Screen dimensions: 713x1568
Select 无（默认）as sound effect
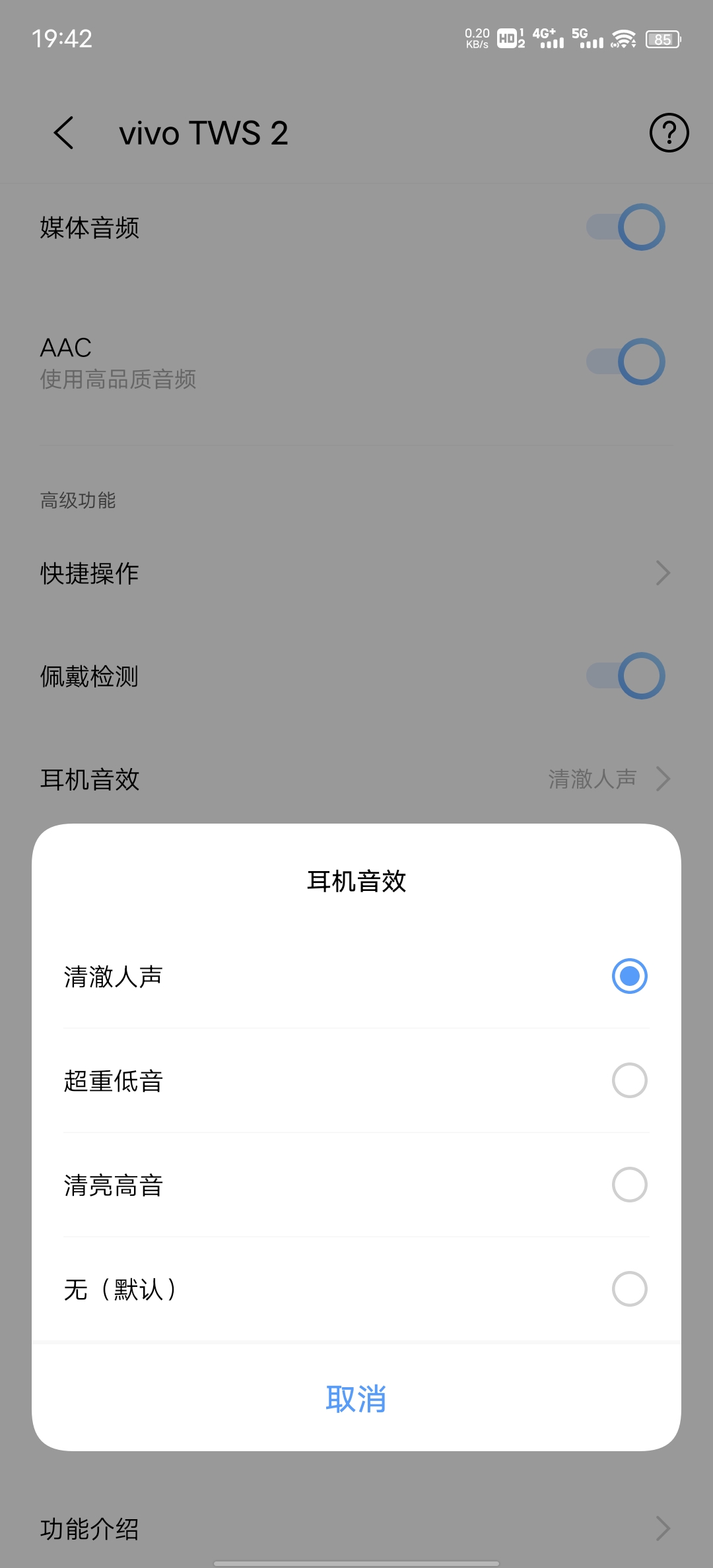click(x=356, y=1289)
